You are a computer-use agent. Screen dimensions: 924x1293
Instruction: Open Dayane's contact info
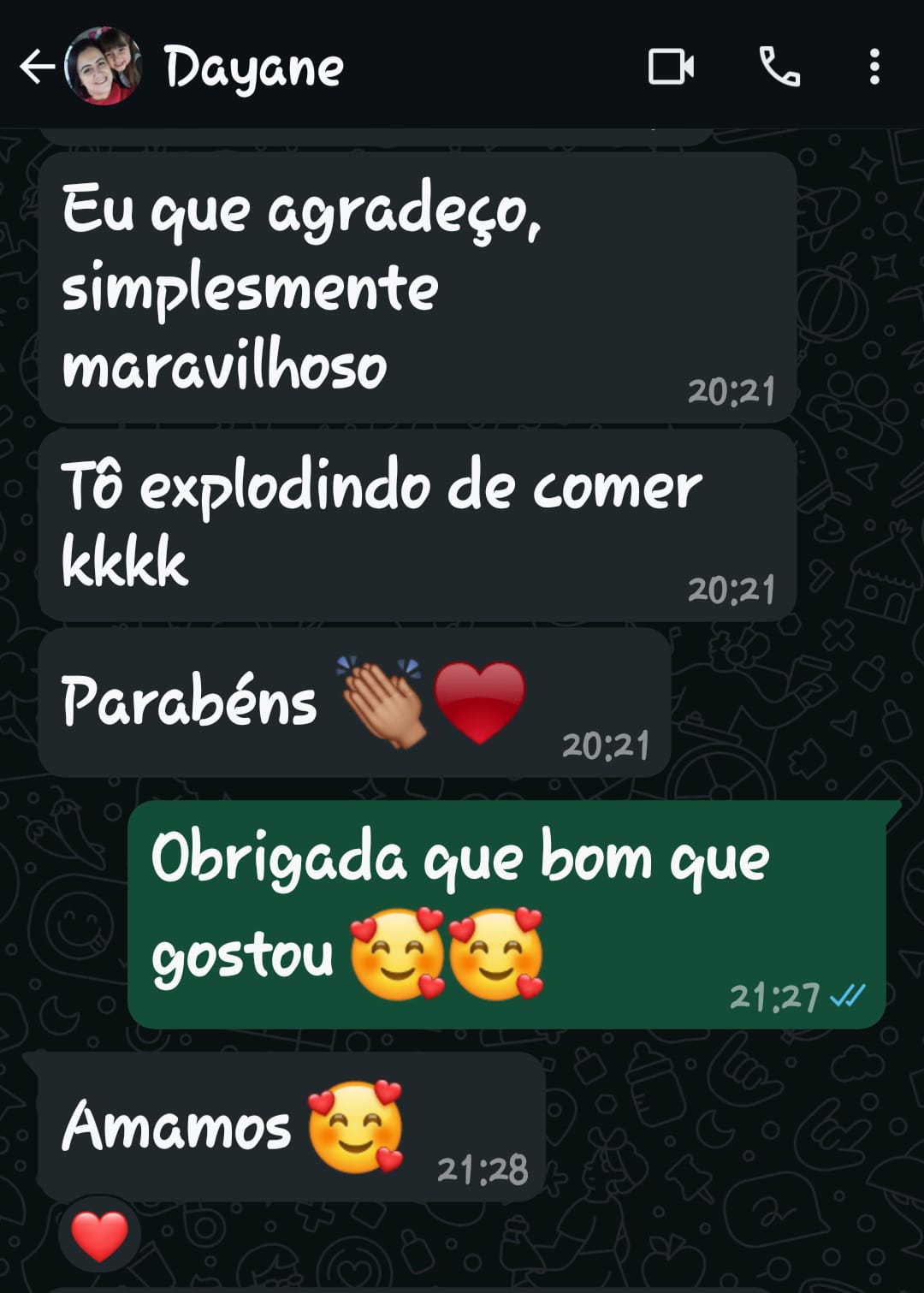coord(254,67)
